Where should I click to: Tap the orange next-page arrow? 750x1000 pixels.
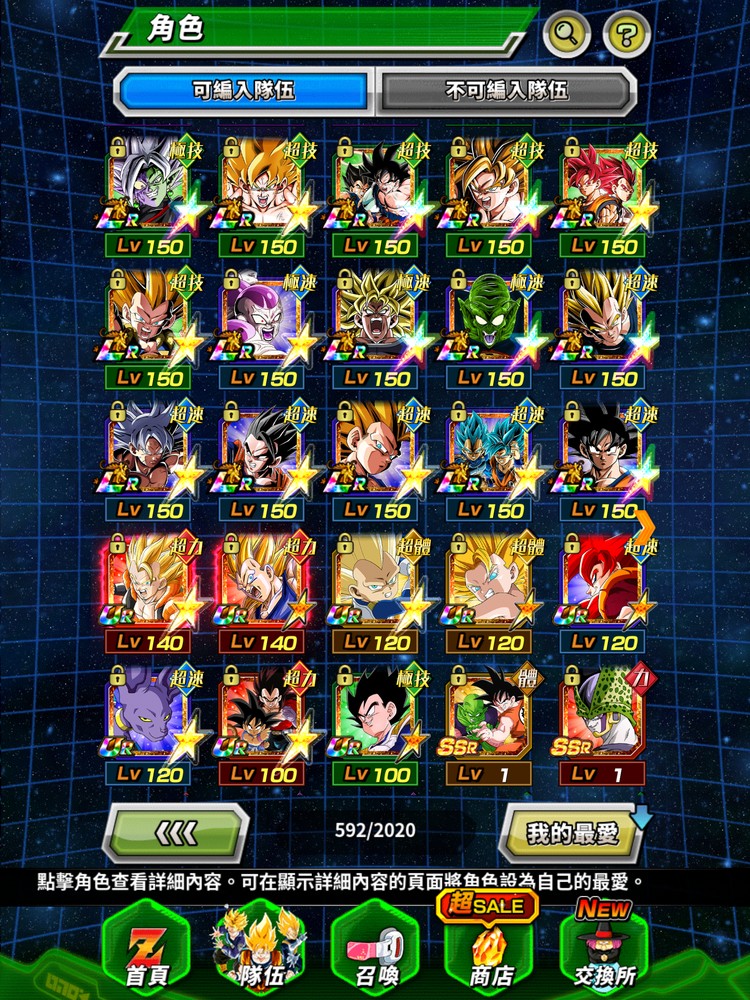(646, 524)
